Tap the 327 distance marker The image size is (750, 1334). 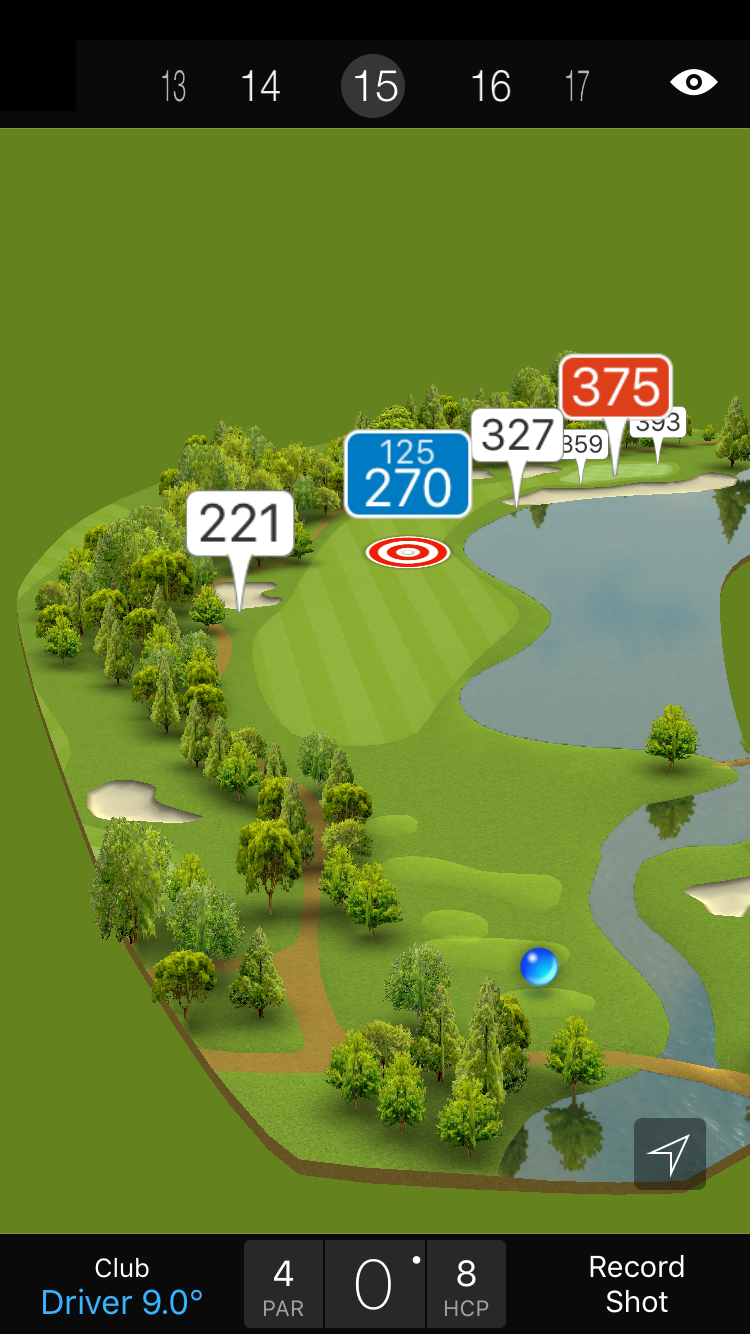point(516,436)
